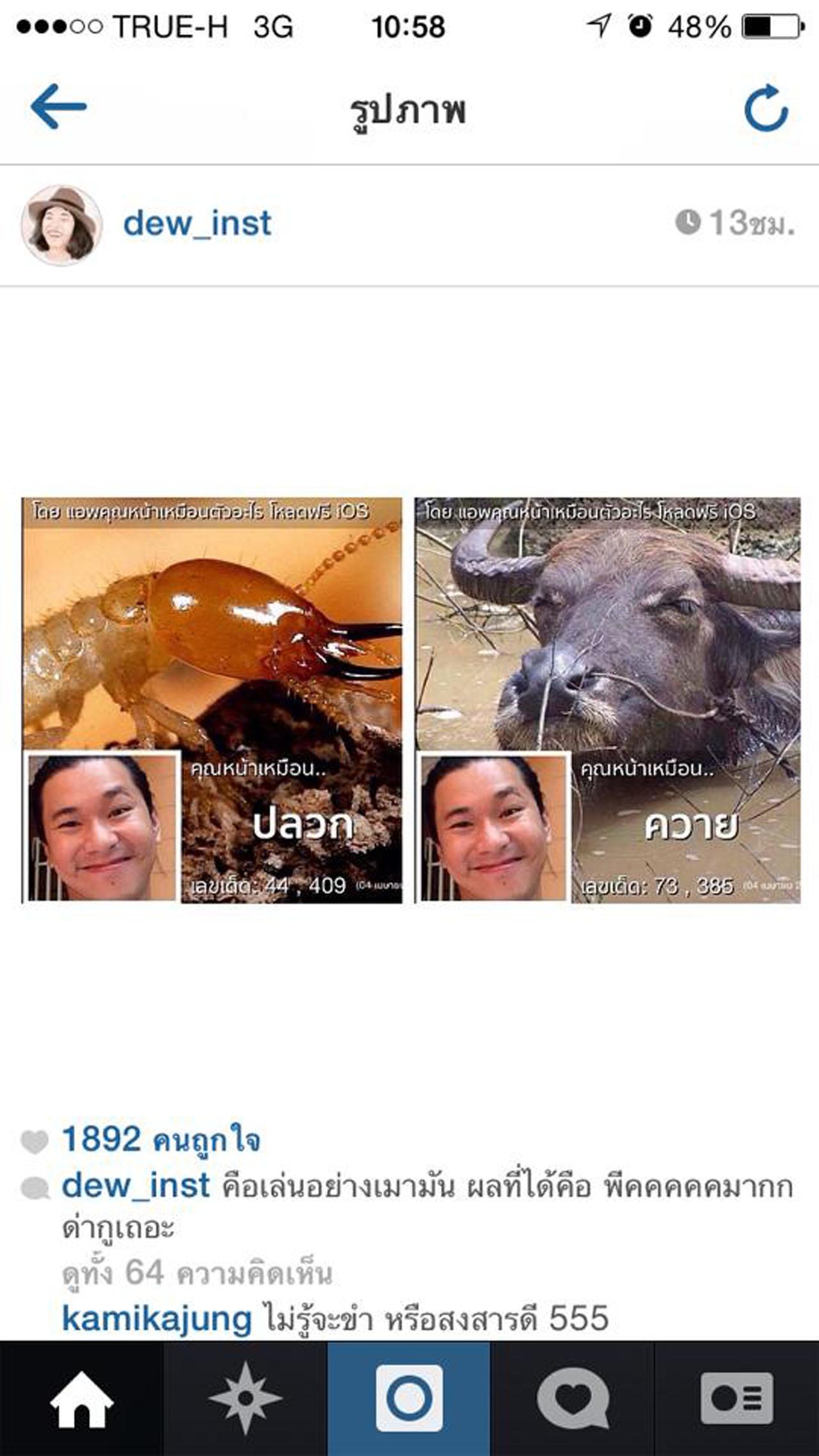Switch to the Home feed tab
The width and height of the screenshot is (819, 1456).
[x=81, y=1398]
